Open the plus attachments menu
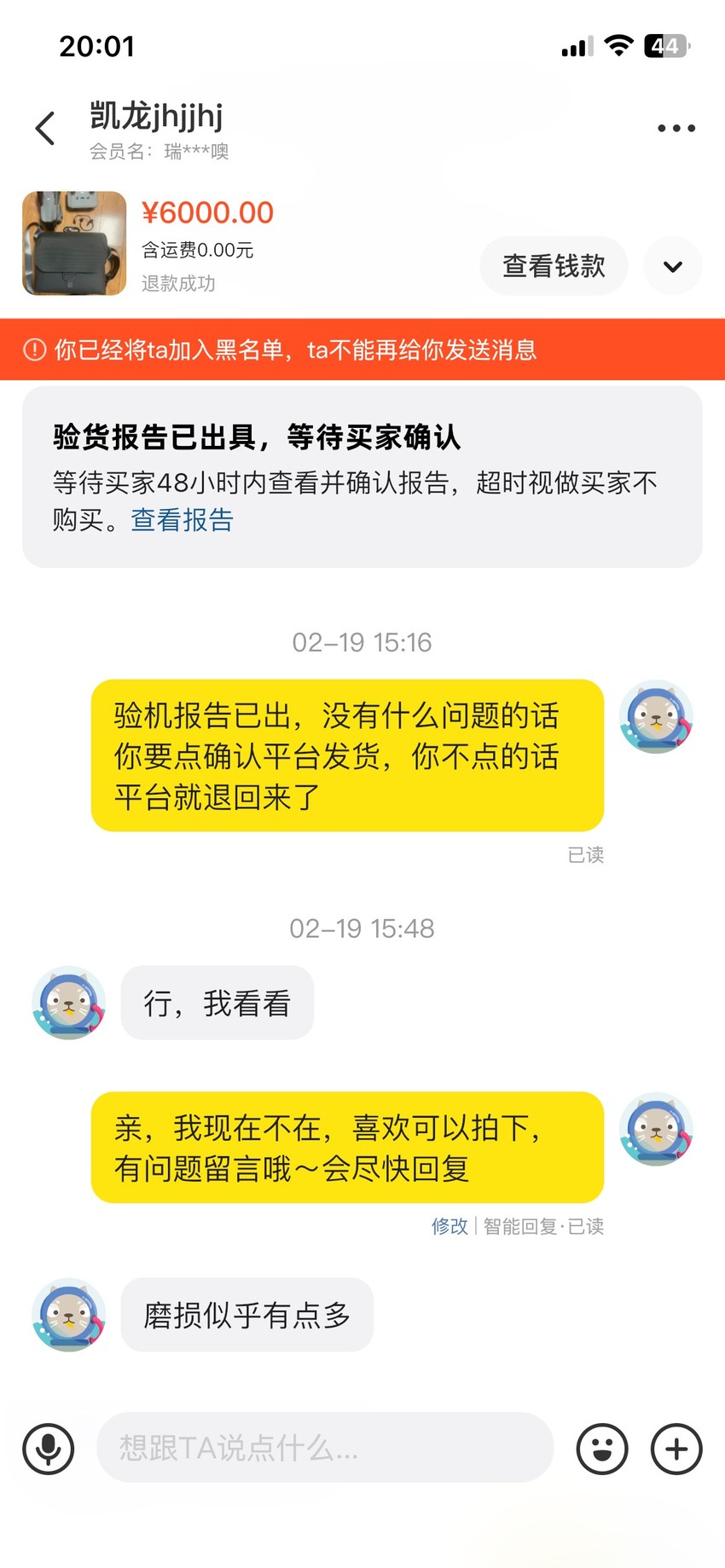This screenshot has height=1568, width=725. (x=676, y=1449)
